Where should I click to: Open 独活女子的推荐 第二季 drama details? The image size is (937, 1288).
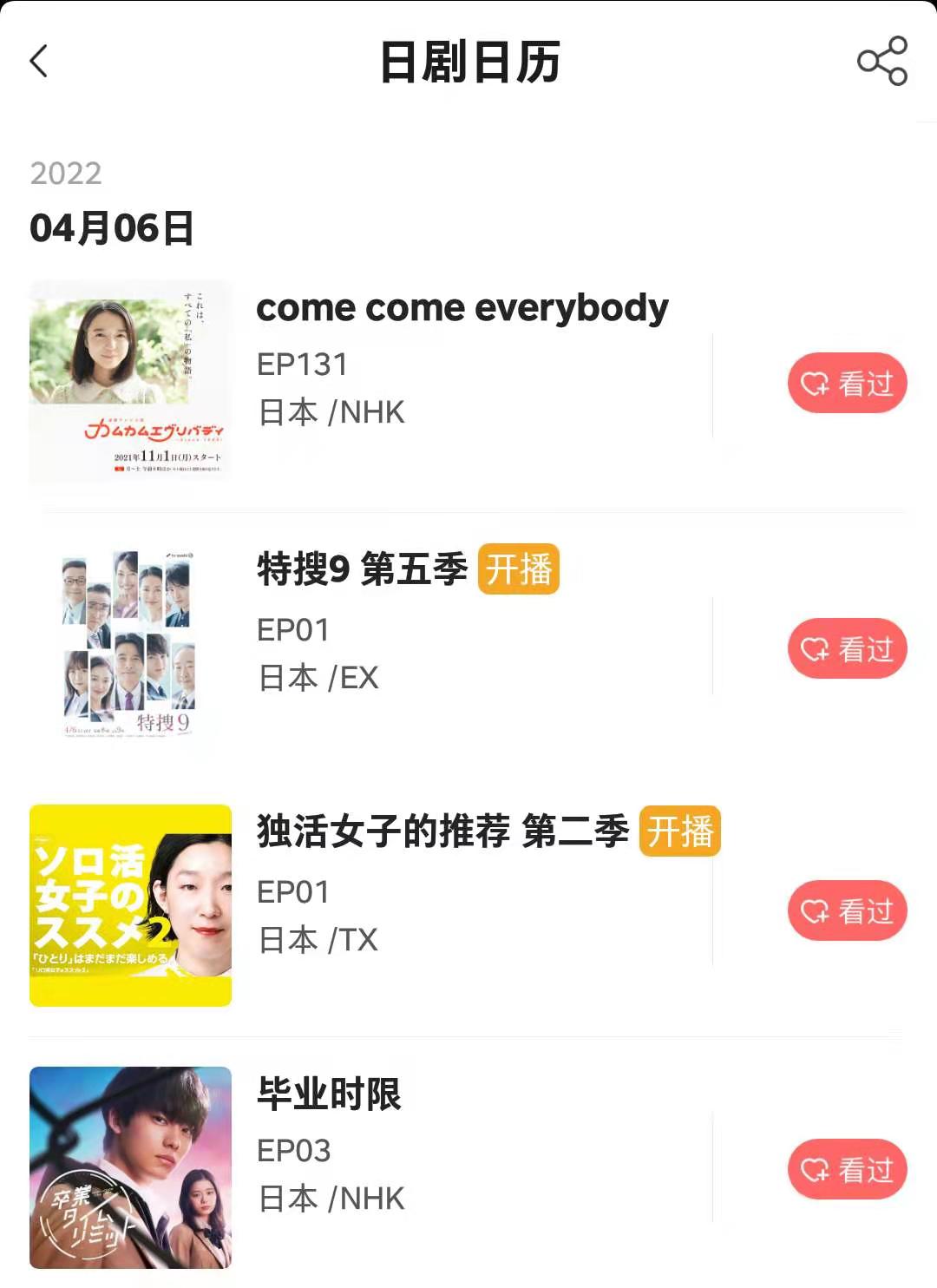[x=442, y=831]
